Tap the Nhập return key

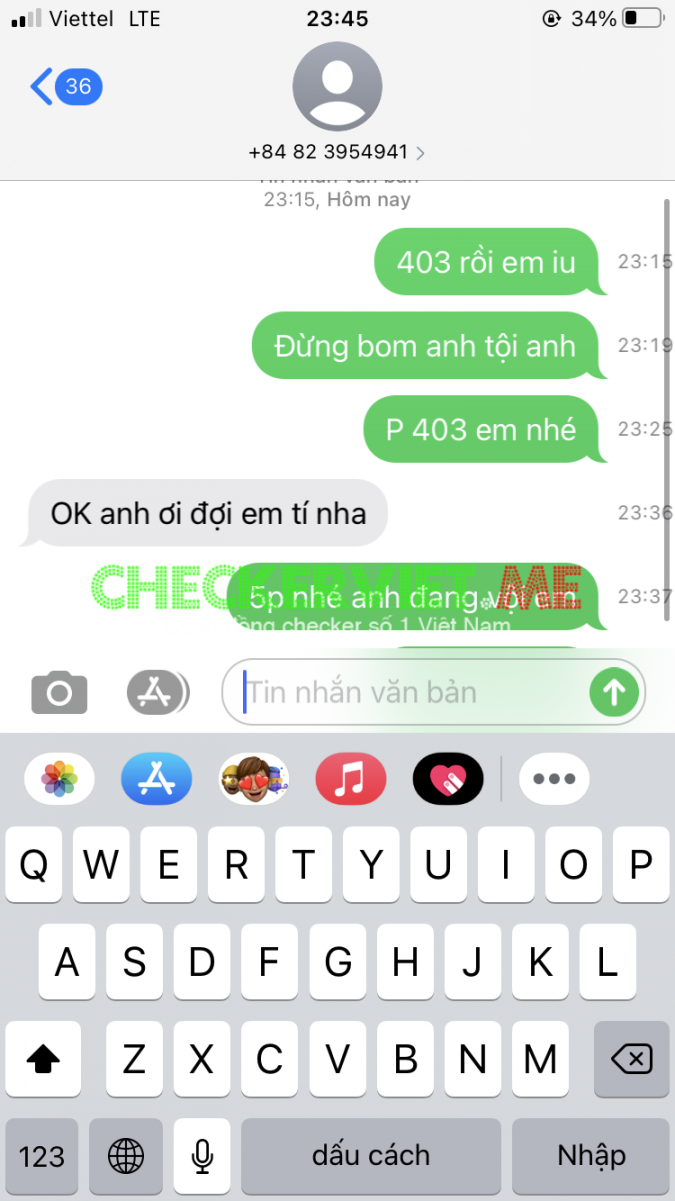pos(591,1157)
